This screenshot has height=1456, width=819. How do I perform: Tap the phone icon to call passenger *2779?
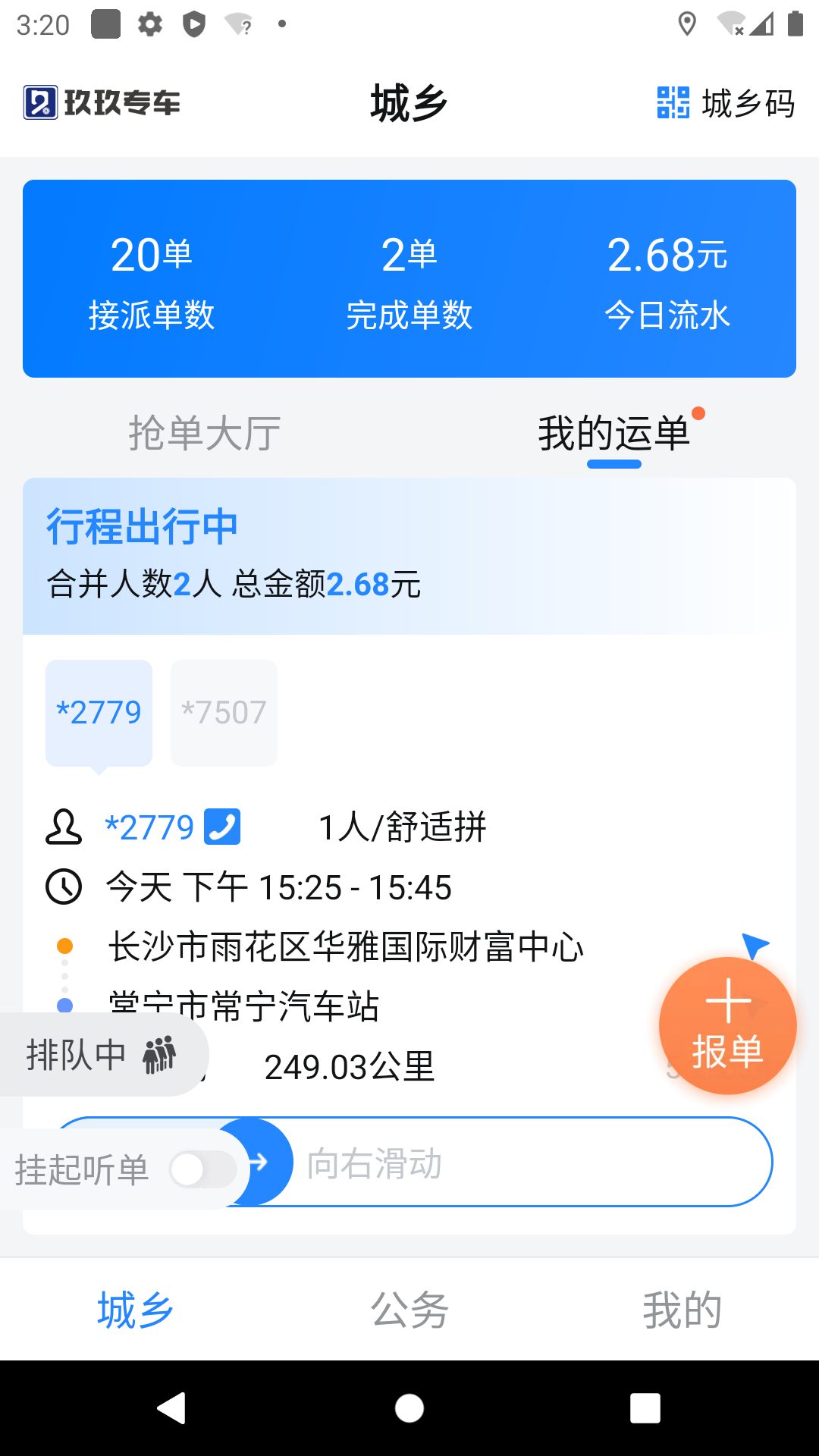pos(221,827)
